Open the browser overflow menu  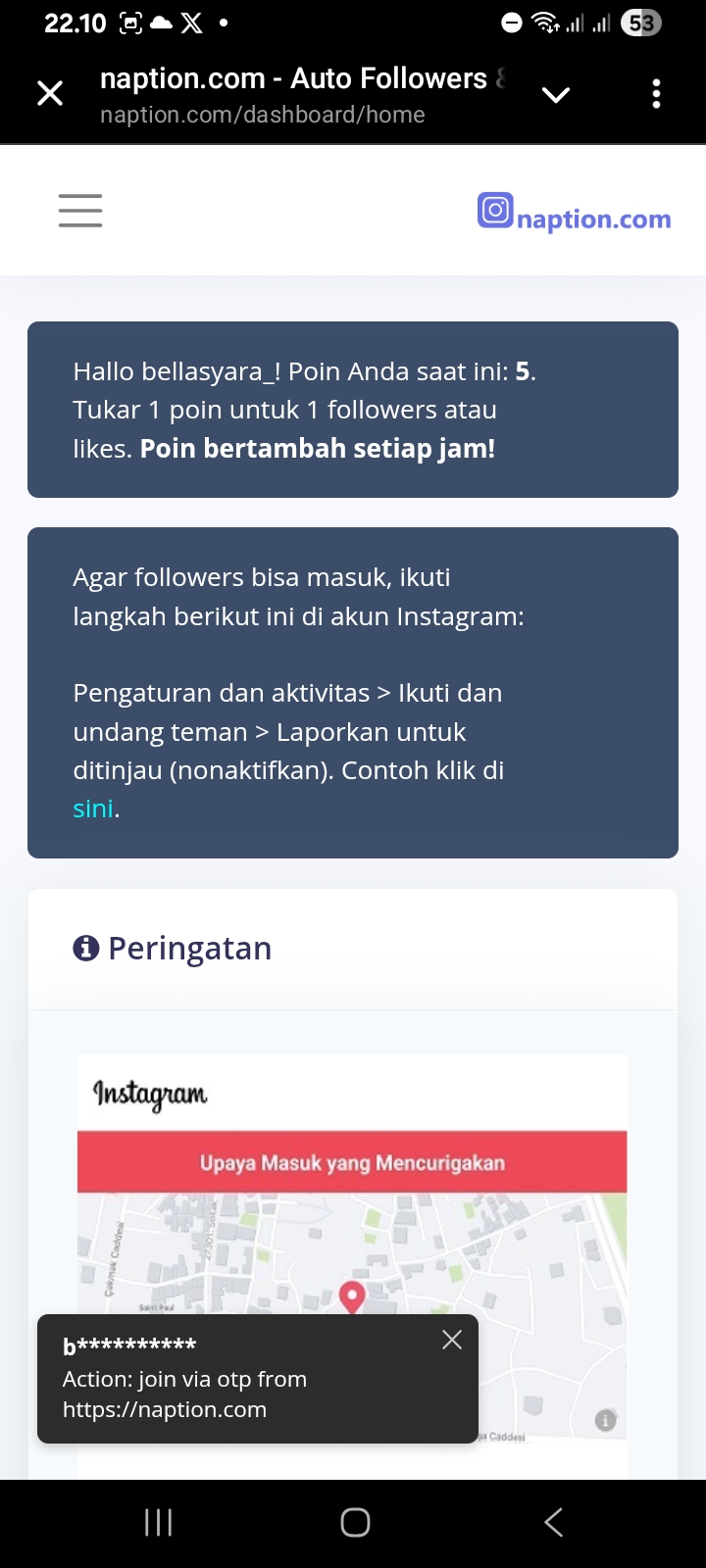tap(656, 94)
